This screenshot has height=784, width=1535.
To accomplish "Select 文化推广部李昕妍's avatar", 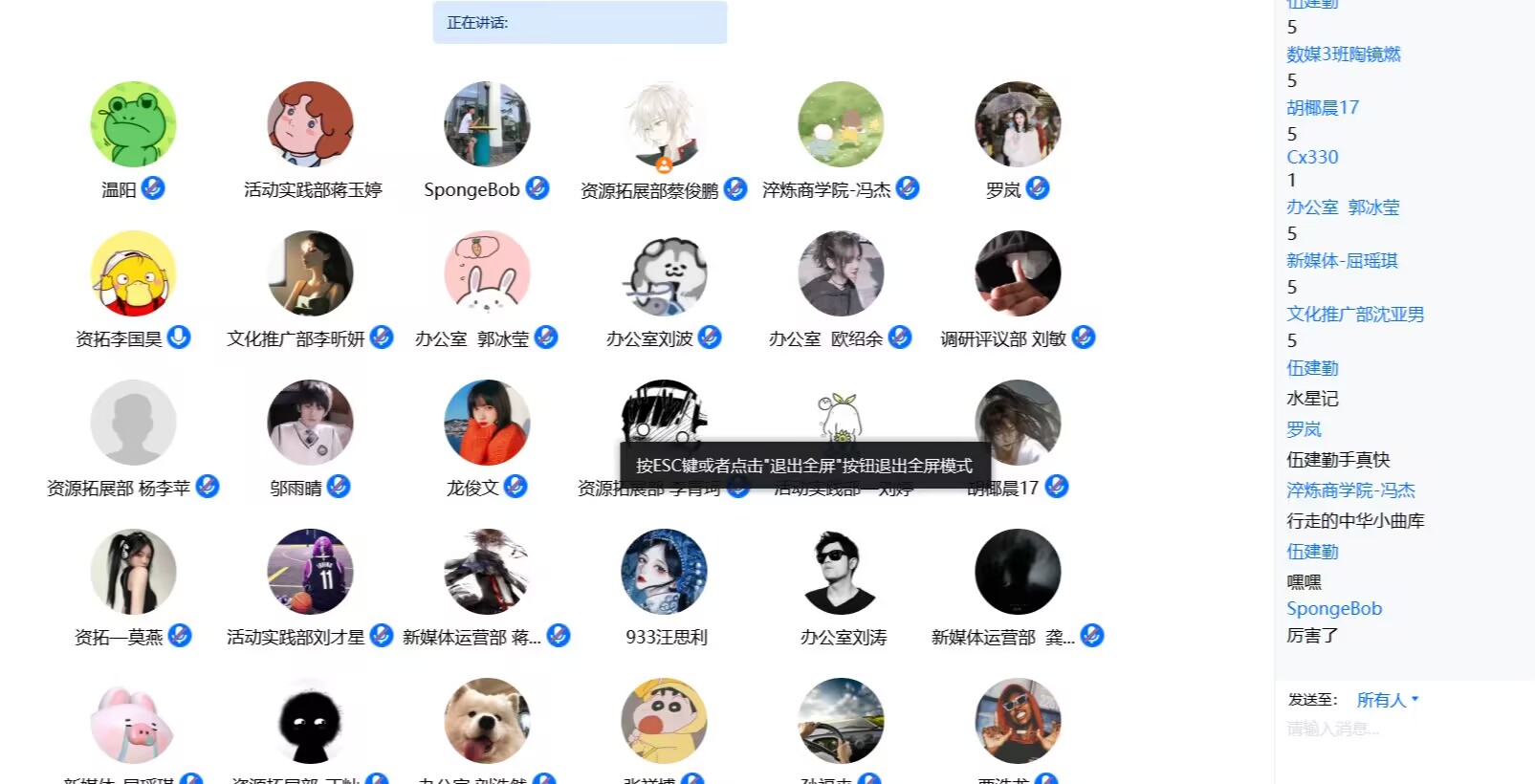I will point(310,273).
